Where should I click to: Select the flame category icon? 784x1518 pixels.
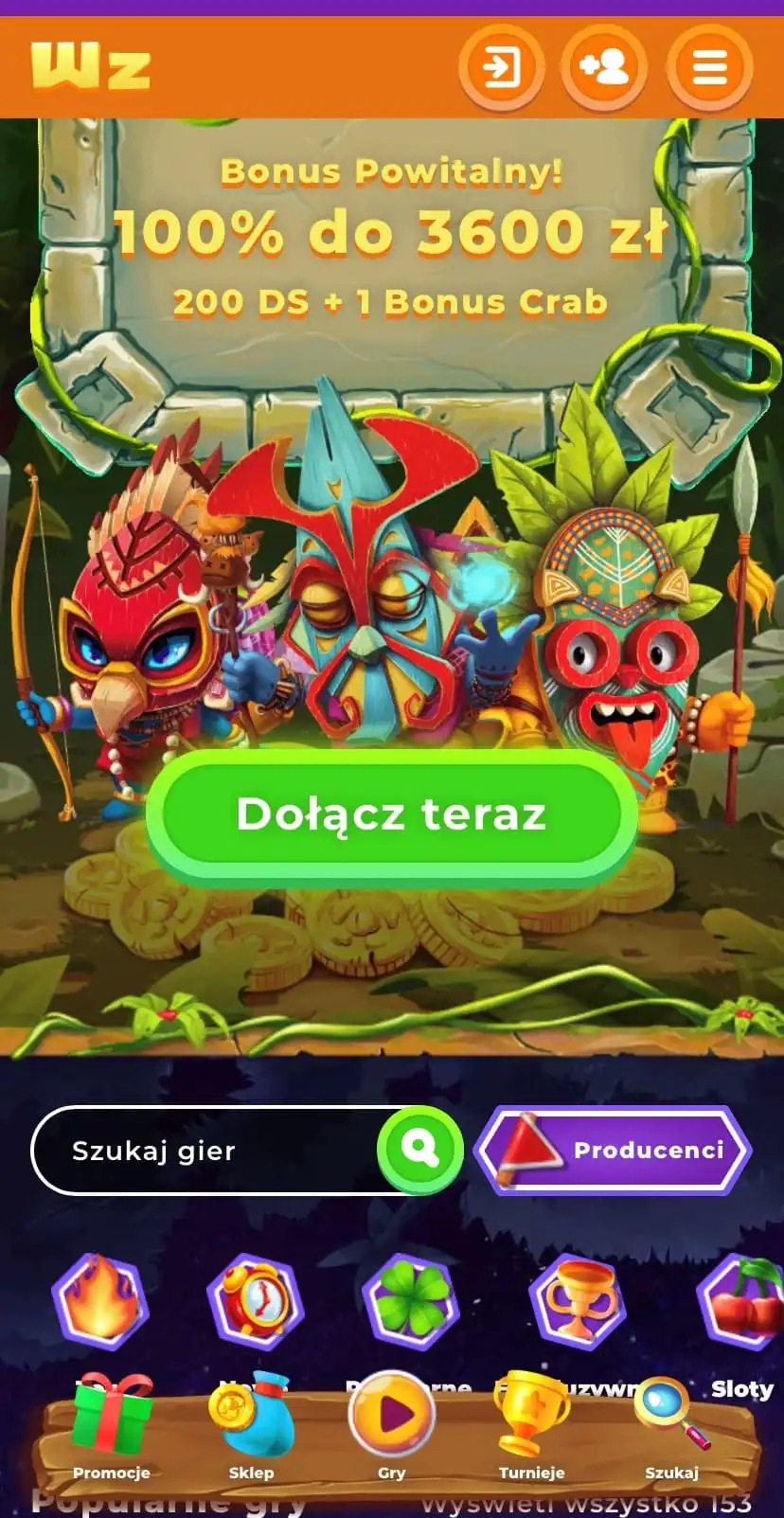tap(99, 1301)
